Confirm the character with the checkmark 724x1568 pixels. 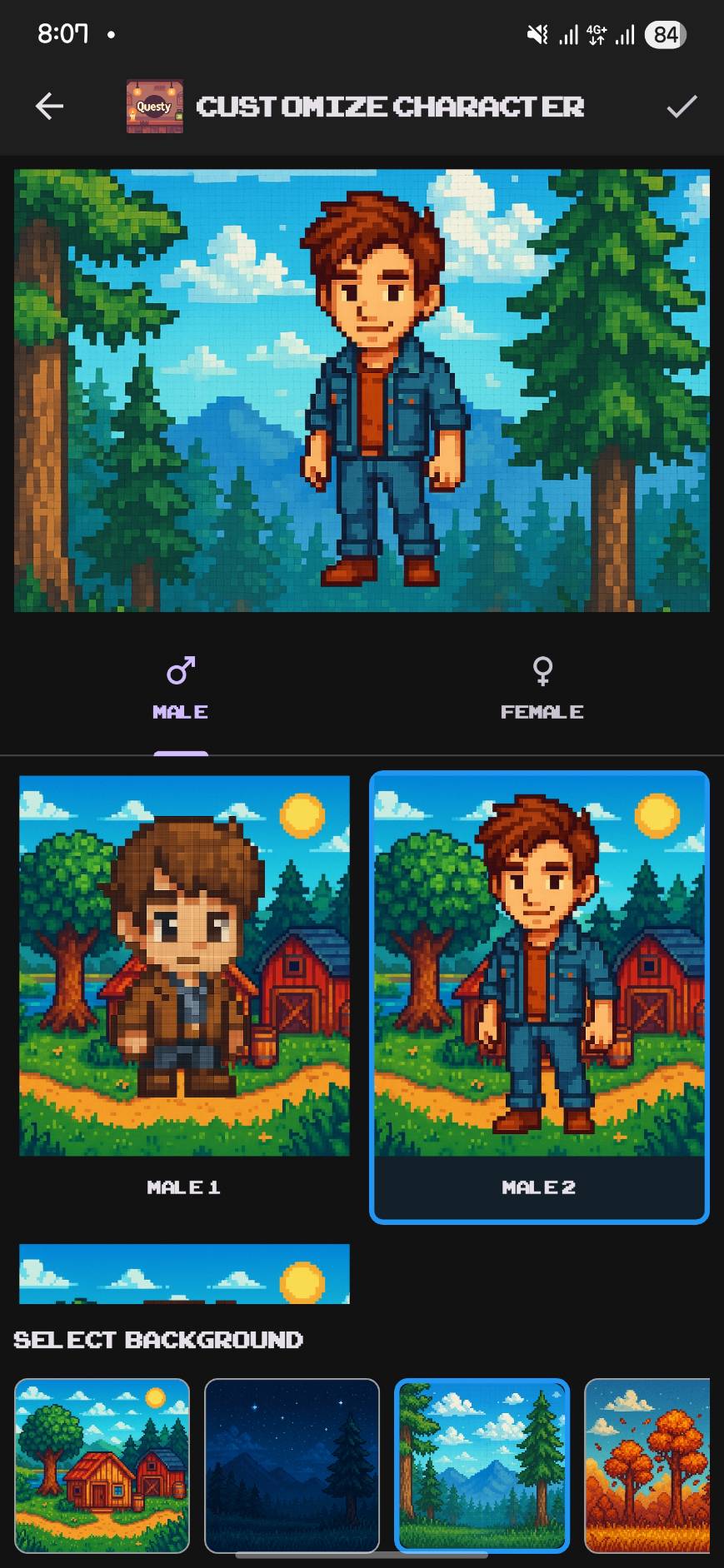[x=681, y=107]
